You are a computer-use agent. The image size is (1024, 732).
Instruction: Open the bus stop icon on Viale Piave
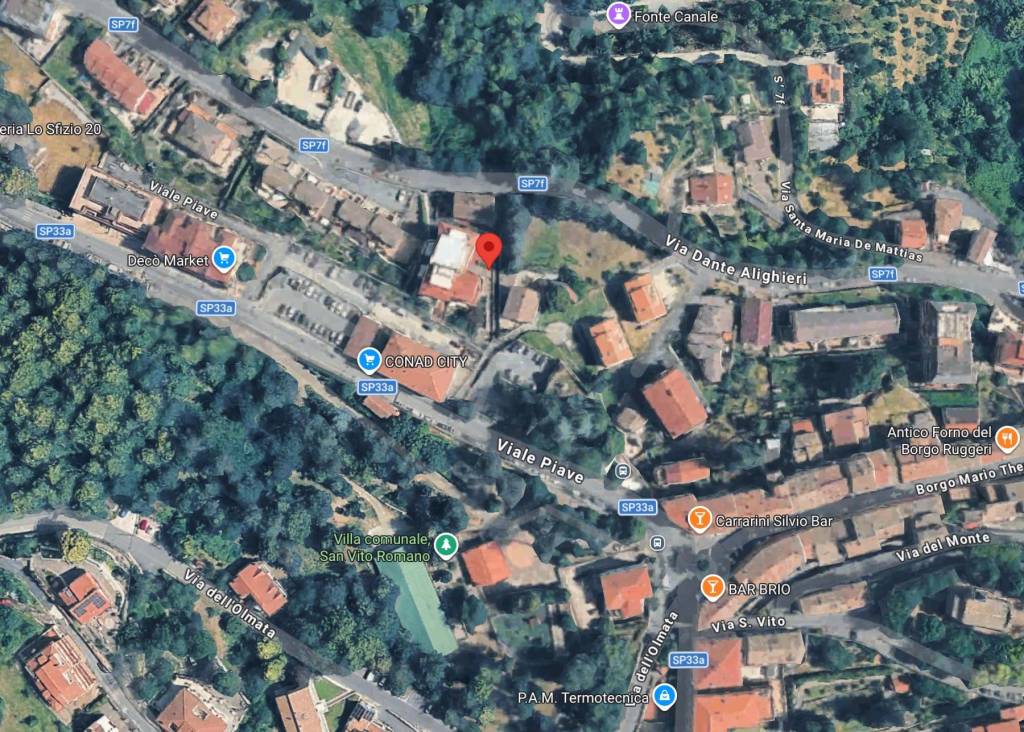point(624,470)
